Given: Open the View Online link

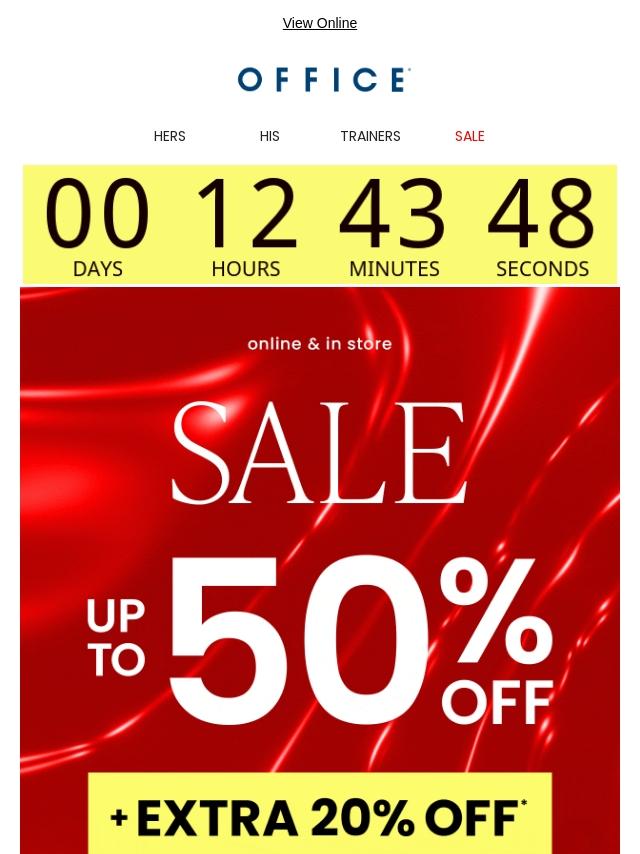Looking at the screenshot, I should pos(319,23).
